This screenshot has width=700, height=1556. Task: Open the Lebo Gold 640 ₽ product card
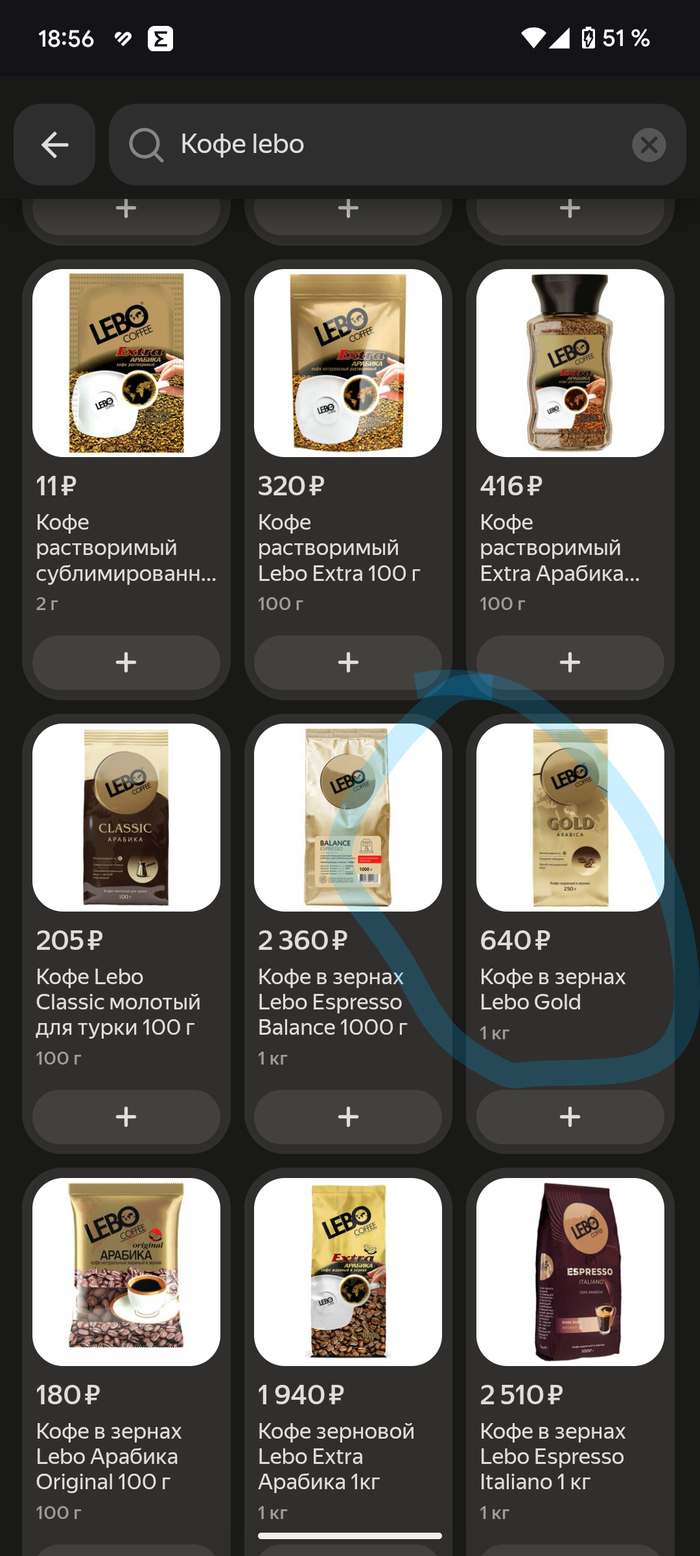pyautogui.click(x=570, y=817)
